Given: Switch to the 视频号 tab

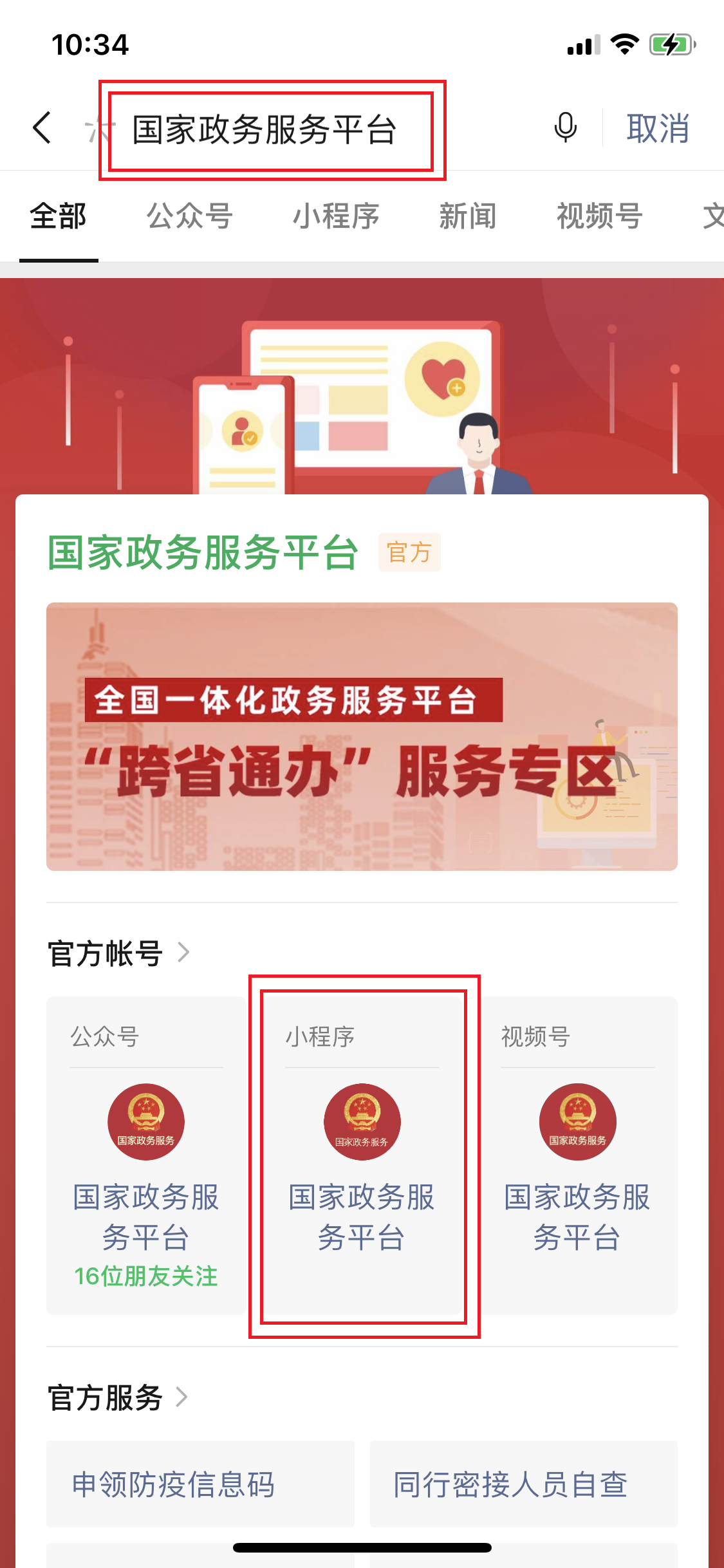Looking at the screenshot, I should tap(600, 216).
